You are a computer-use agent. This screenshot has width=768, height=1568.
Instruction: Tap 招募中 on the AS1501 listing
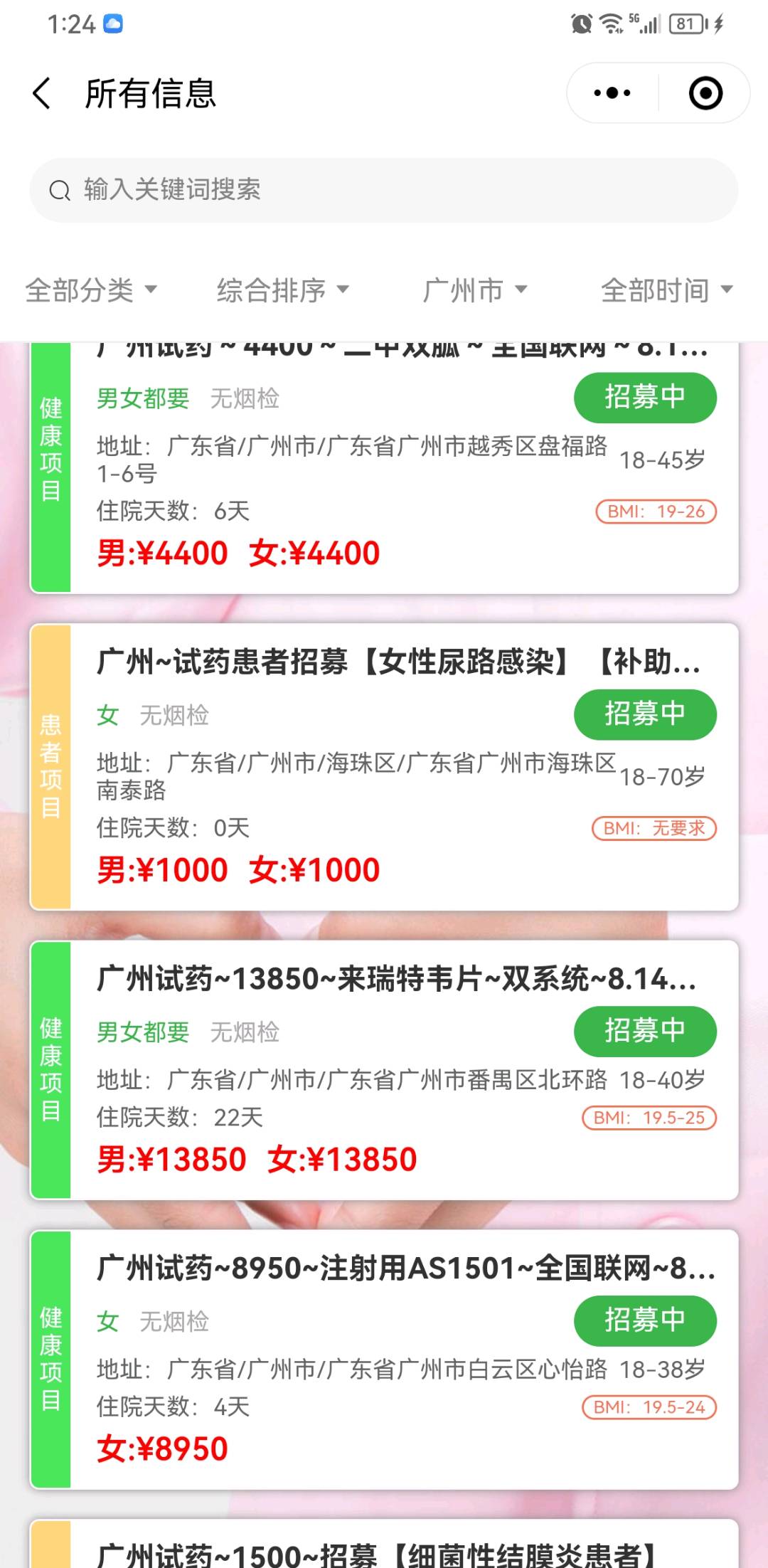[x=644, y=1320]
